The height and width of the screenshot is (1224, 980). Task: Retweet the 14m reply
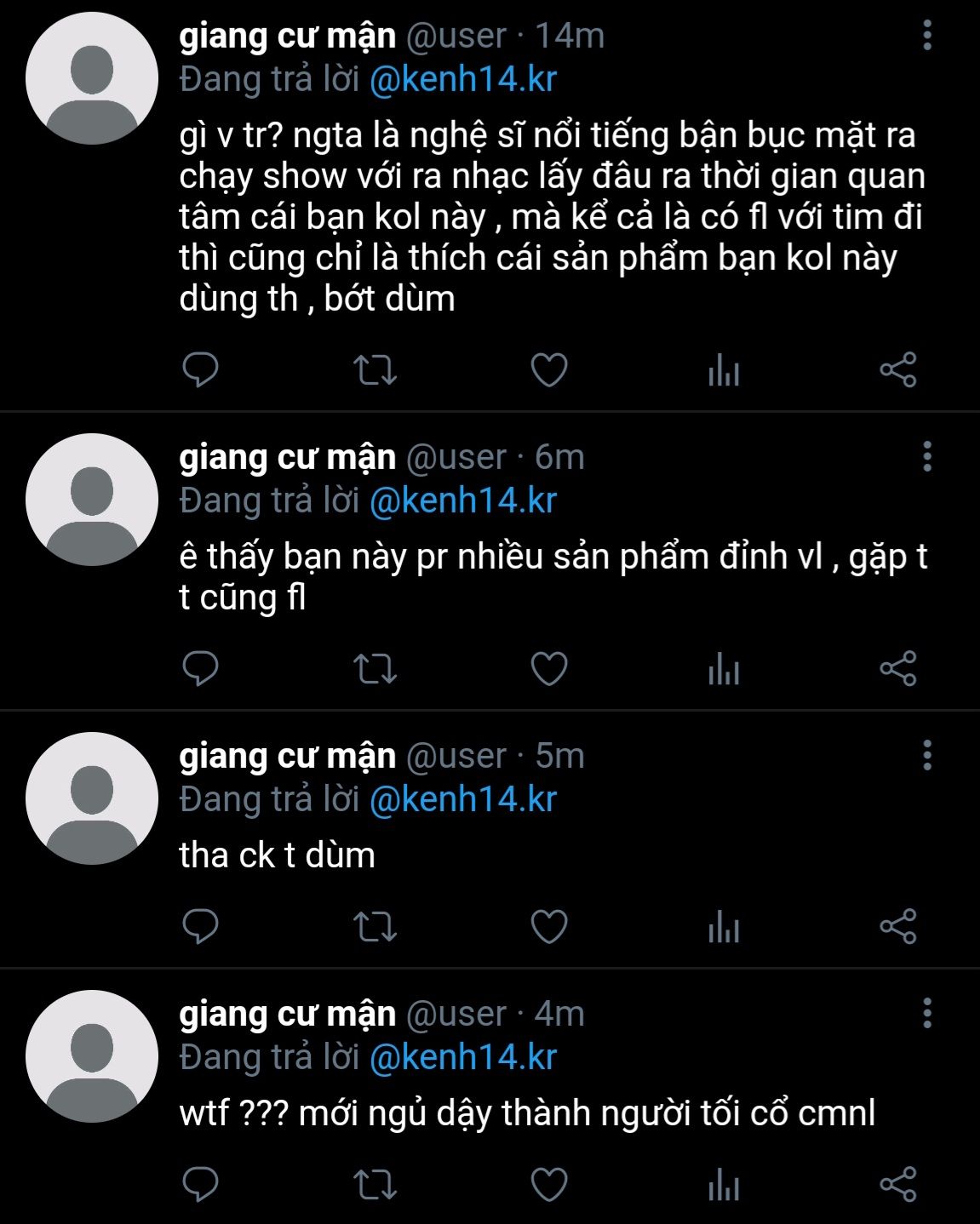[375, 370]
